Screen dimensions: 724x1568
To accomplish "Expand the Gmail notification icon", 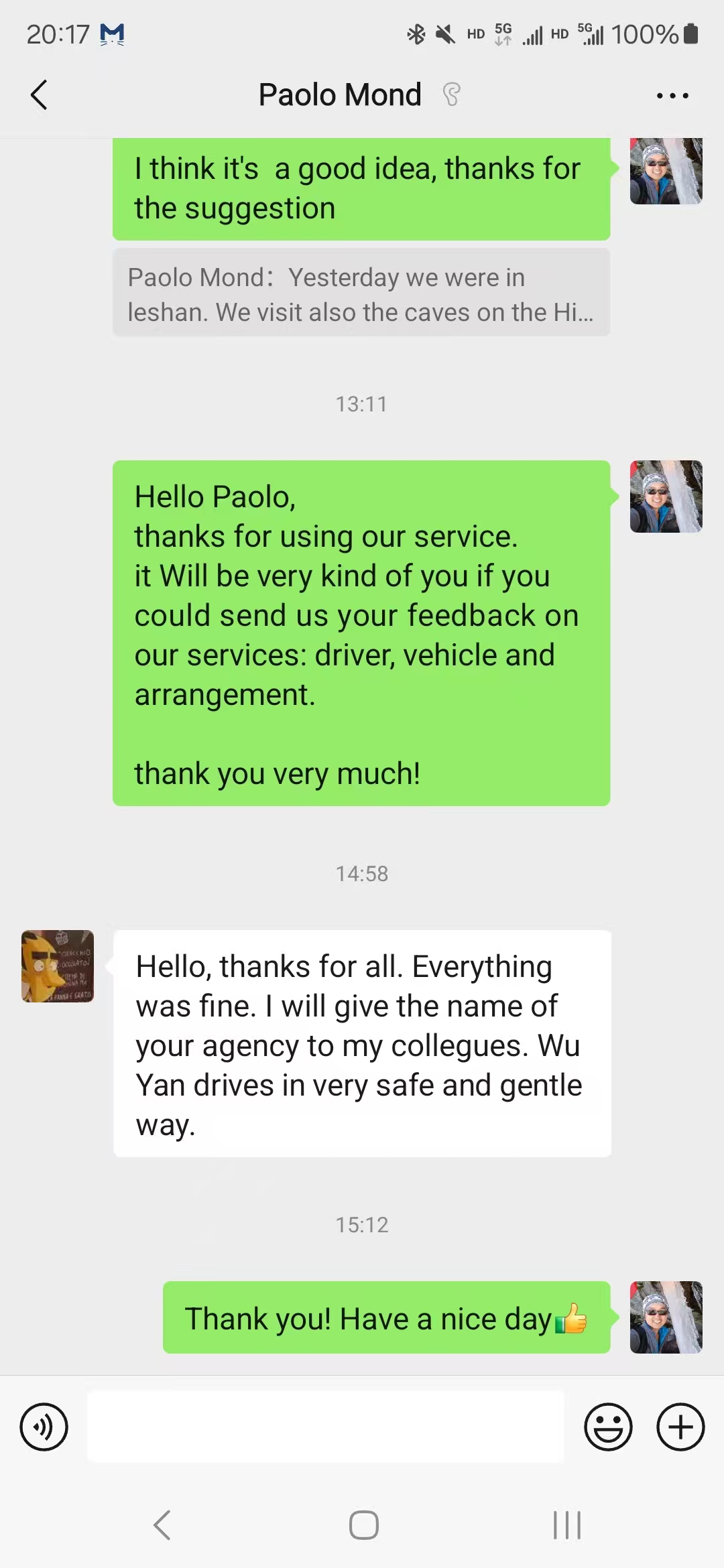I will [x=111, y=34].
